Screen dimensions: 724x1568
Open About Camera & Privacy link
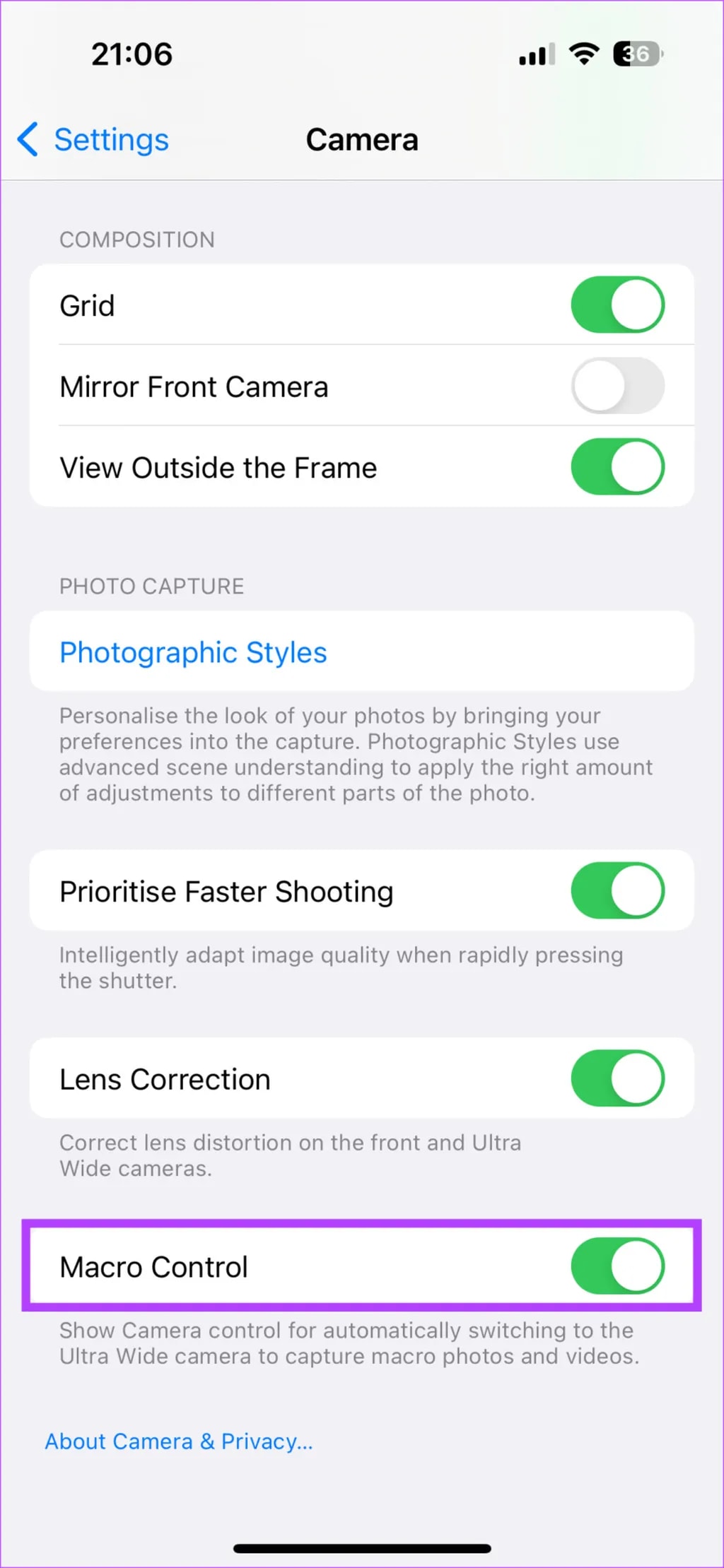(x=179, y=1442)
